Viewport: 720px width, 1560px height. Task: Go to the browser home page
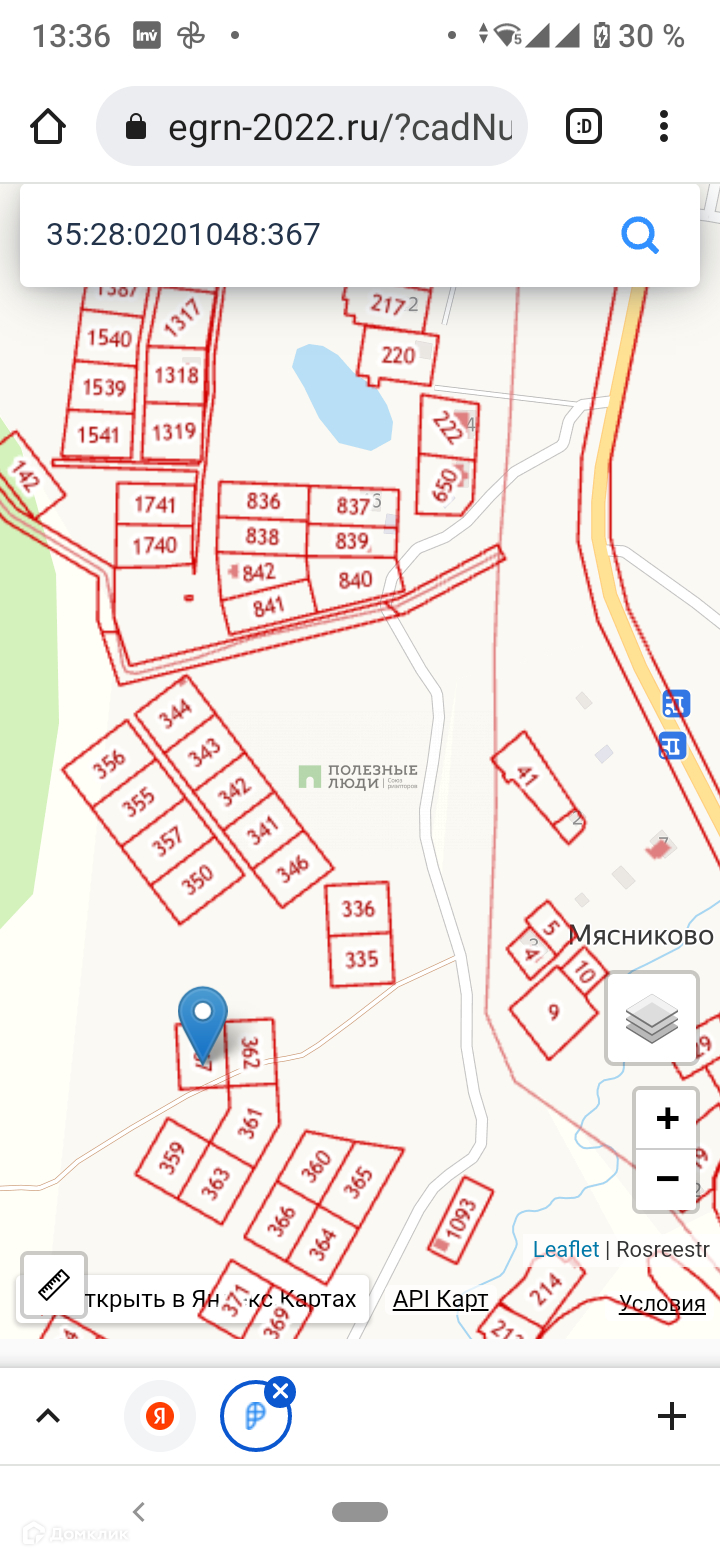pyautogui.click(x=47, y=127)
